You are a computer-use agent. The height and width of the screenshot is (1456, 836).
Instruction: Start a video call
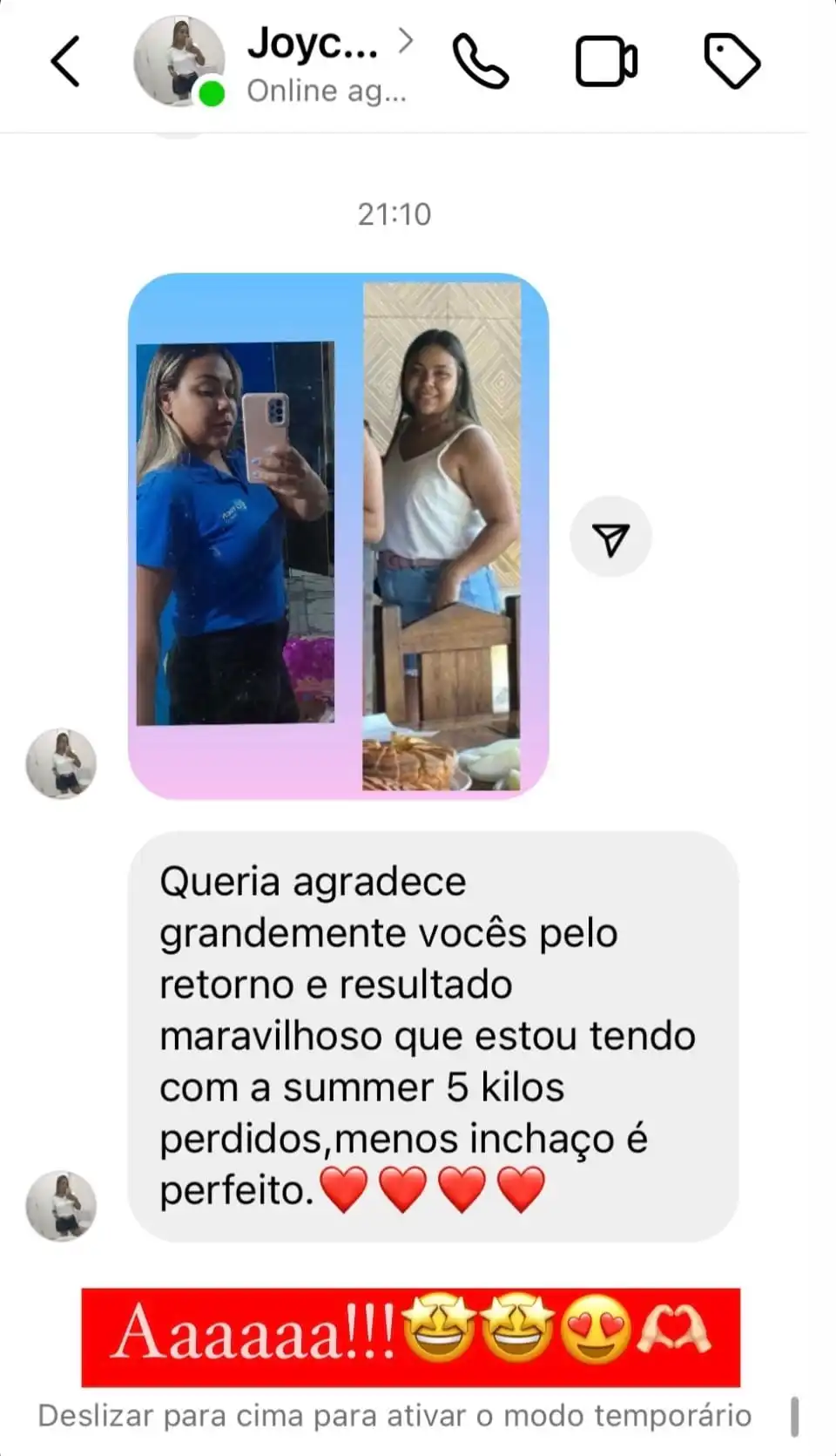click(606, 62)
